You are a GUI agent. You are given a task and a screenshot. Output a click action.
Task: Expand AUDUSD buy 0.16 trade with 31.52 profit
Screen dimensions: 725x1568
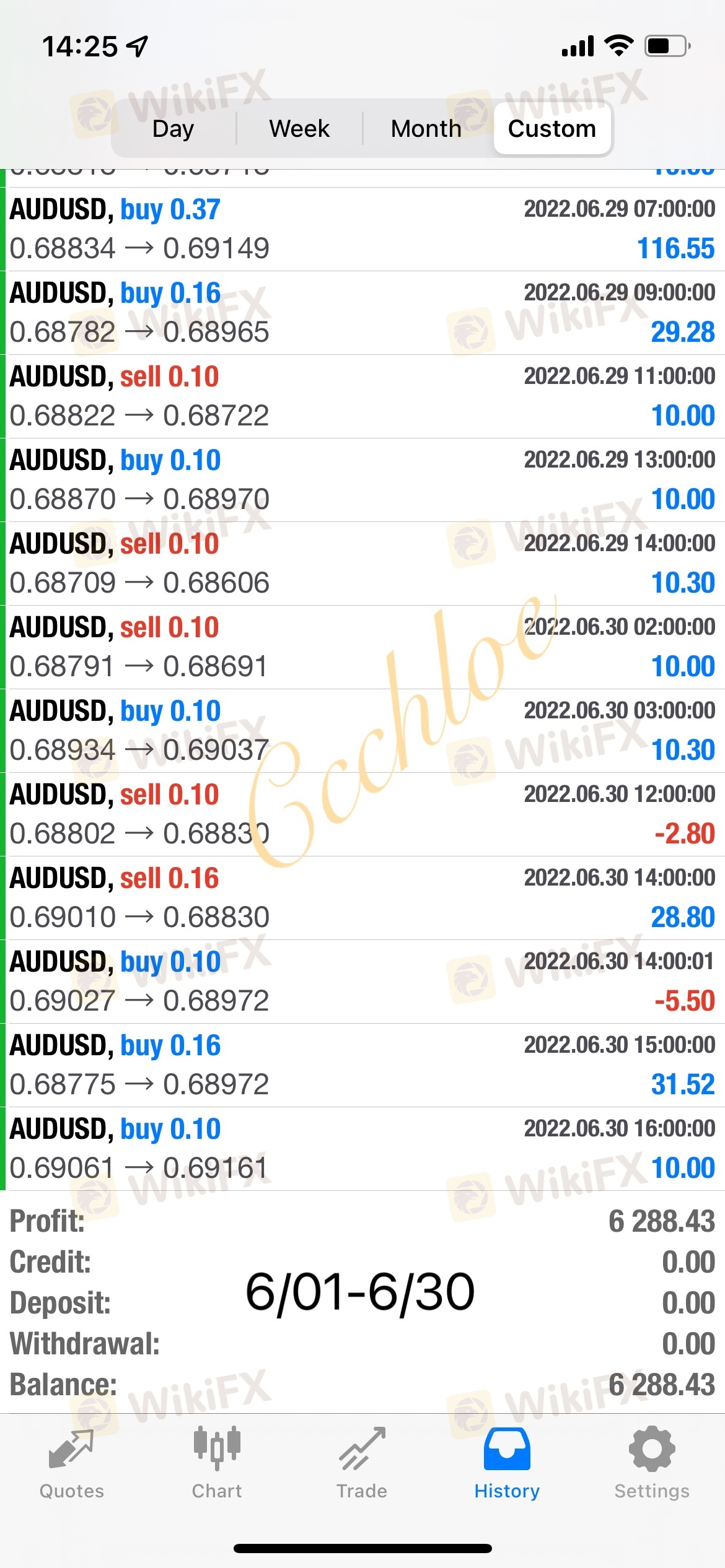click(x=362, y=1065)
